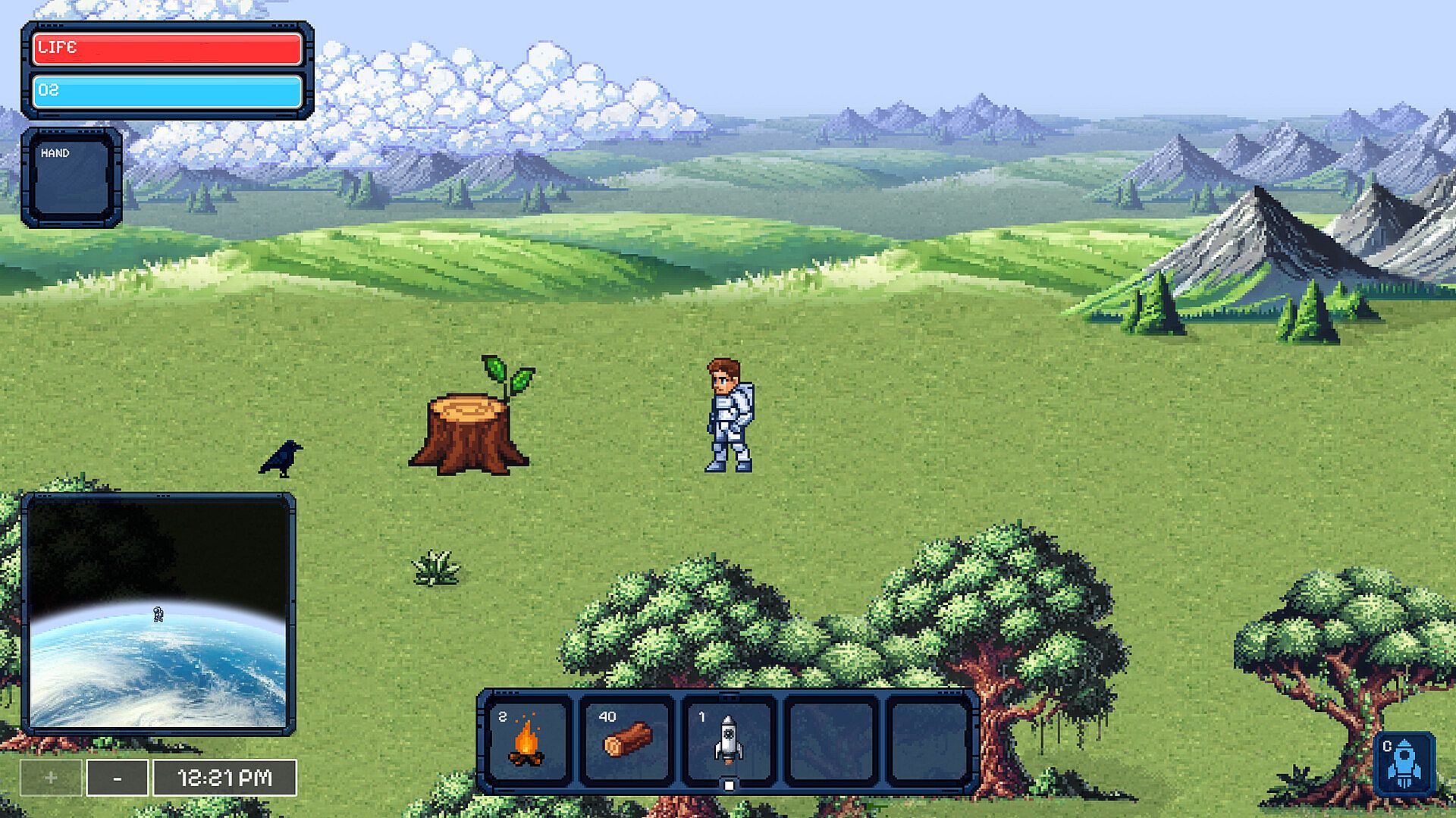Image resolution: width=1456 pixels, height=818 pixels.
Task: Tap the empty HAND slot
Action: pos(71,179)
